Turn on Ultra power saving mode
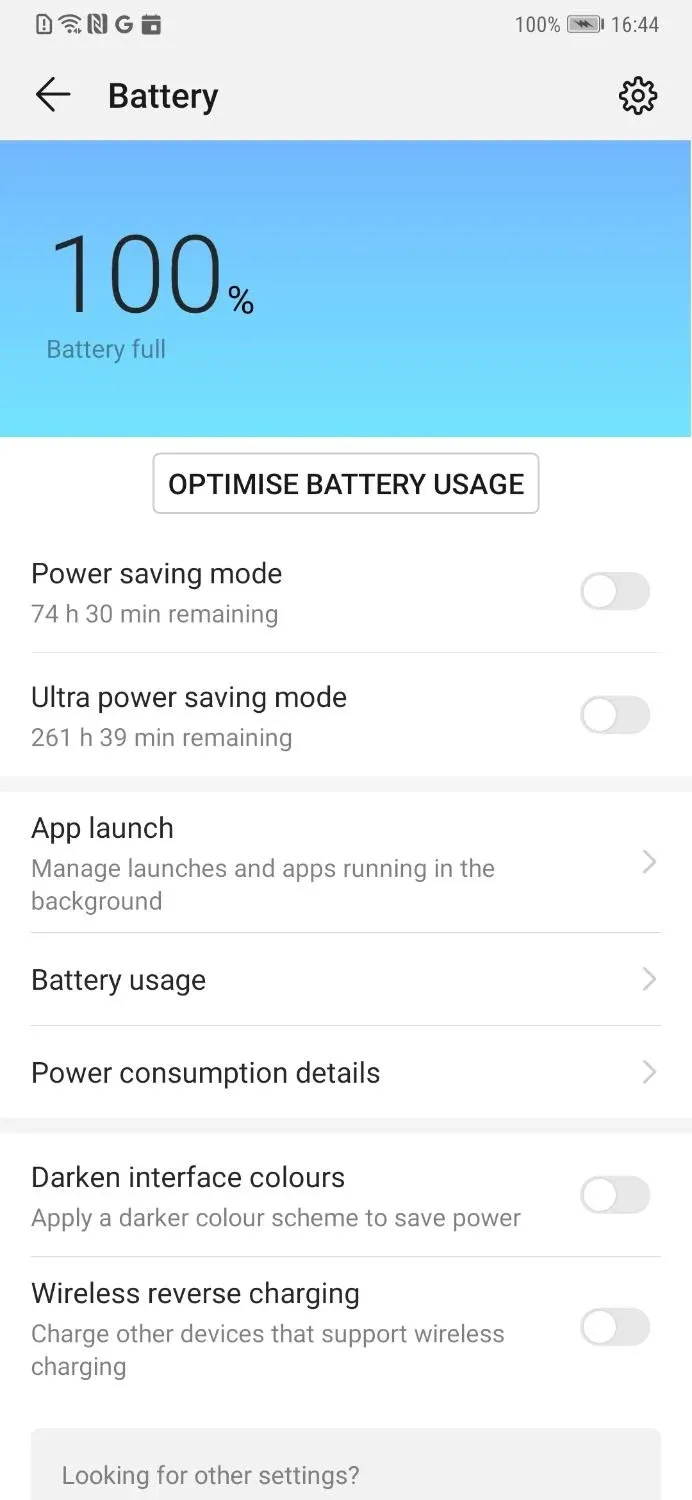The width and height of the screenshot is (692, 1500). pyautogui.click(x=615, y=716)
